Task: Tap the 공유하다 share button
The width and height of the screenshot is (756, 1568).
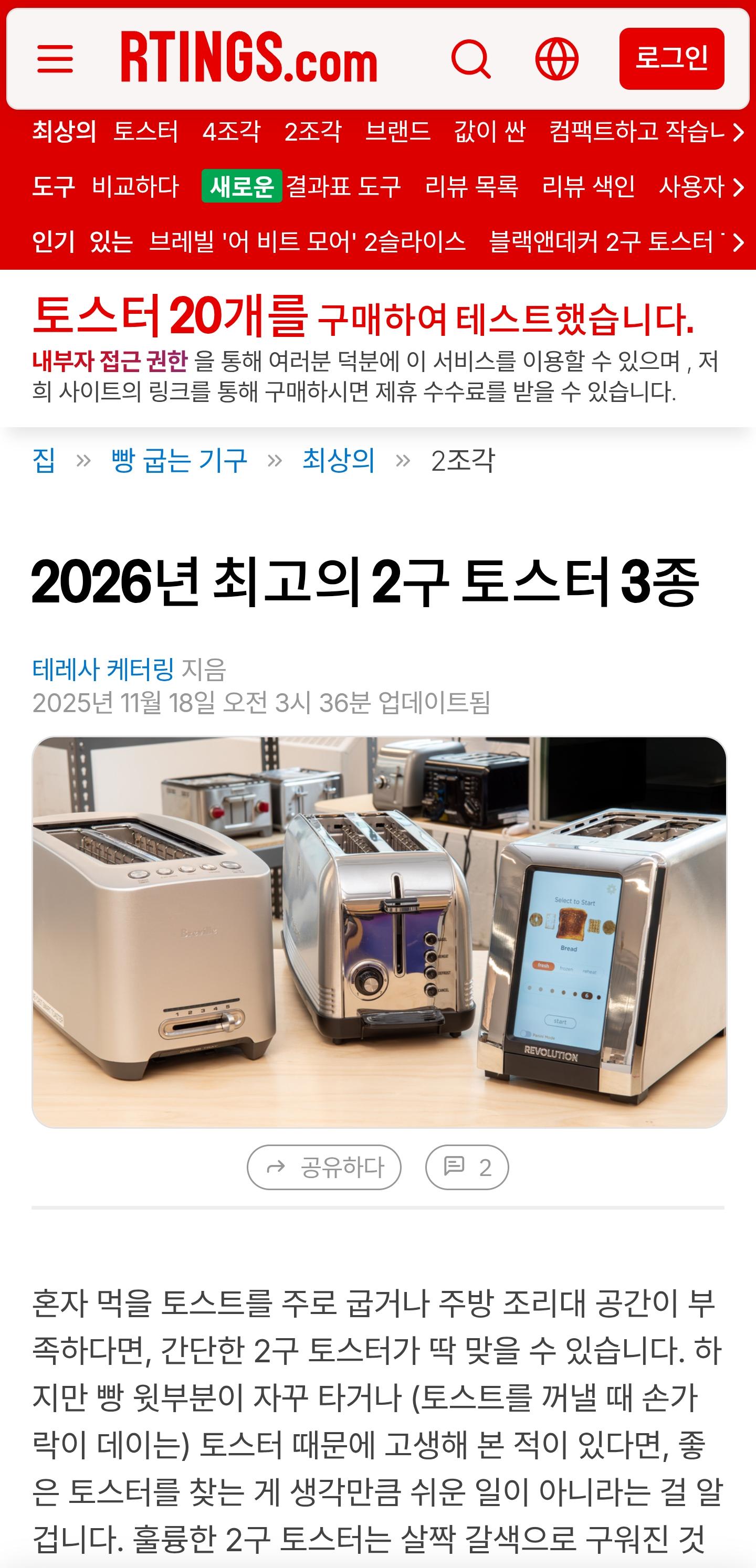Action: pyautogui.click(x=324, y=1167)
